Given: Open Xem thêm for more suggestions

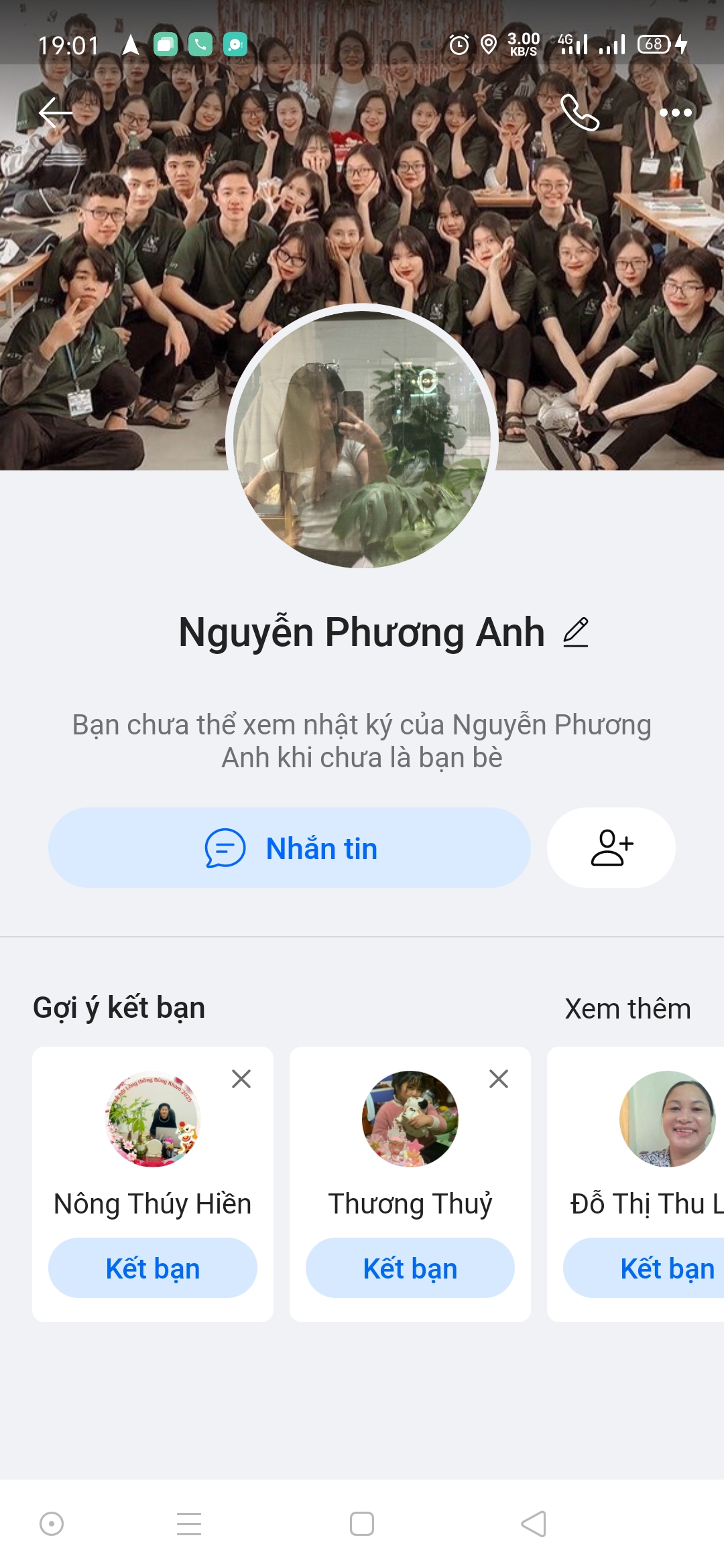Looking at the screenshot, I should tap(627, 1008).
